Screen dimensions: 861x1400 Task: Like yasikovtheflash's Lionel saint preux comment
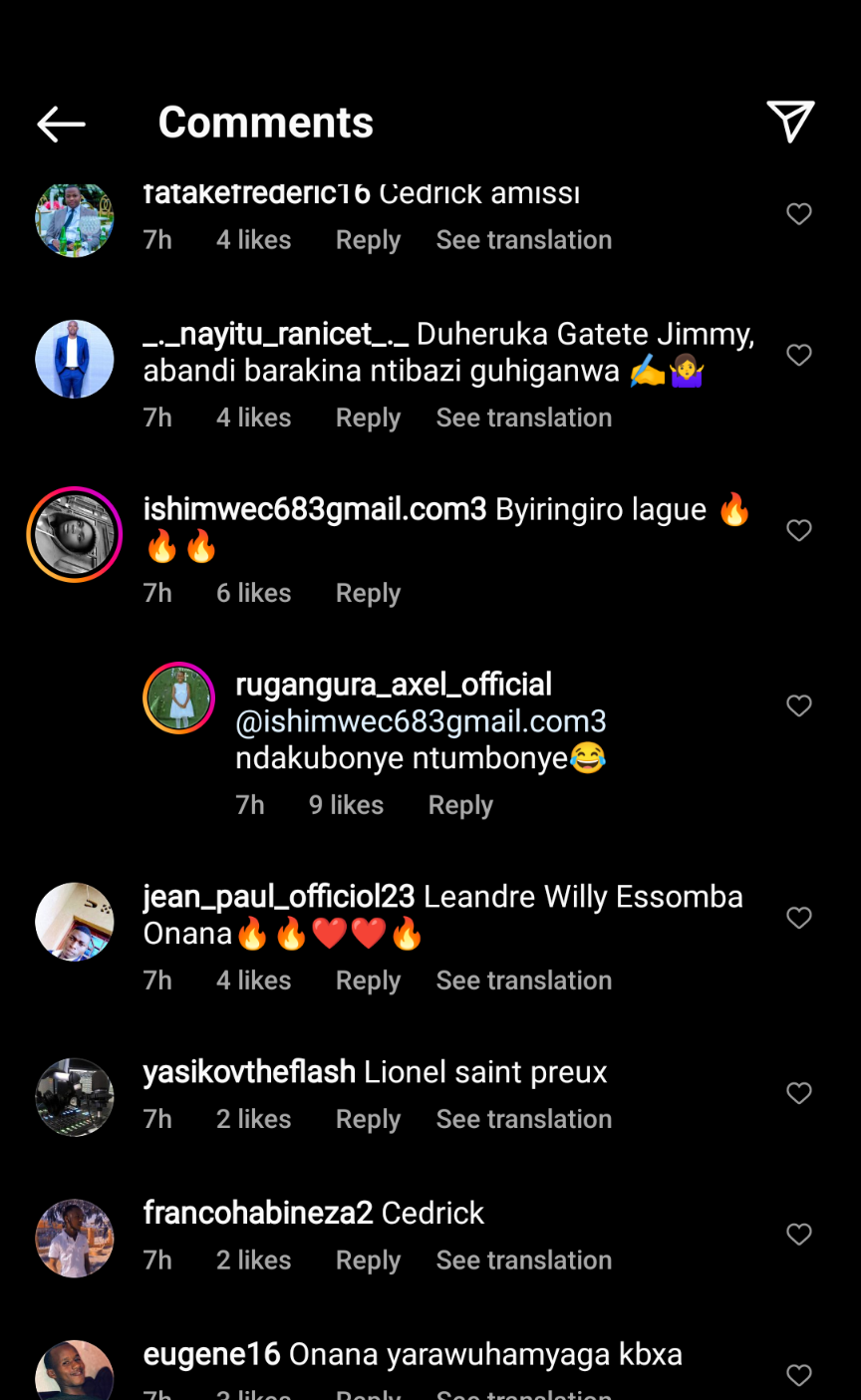click(799, 1093)
